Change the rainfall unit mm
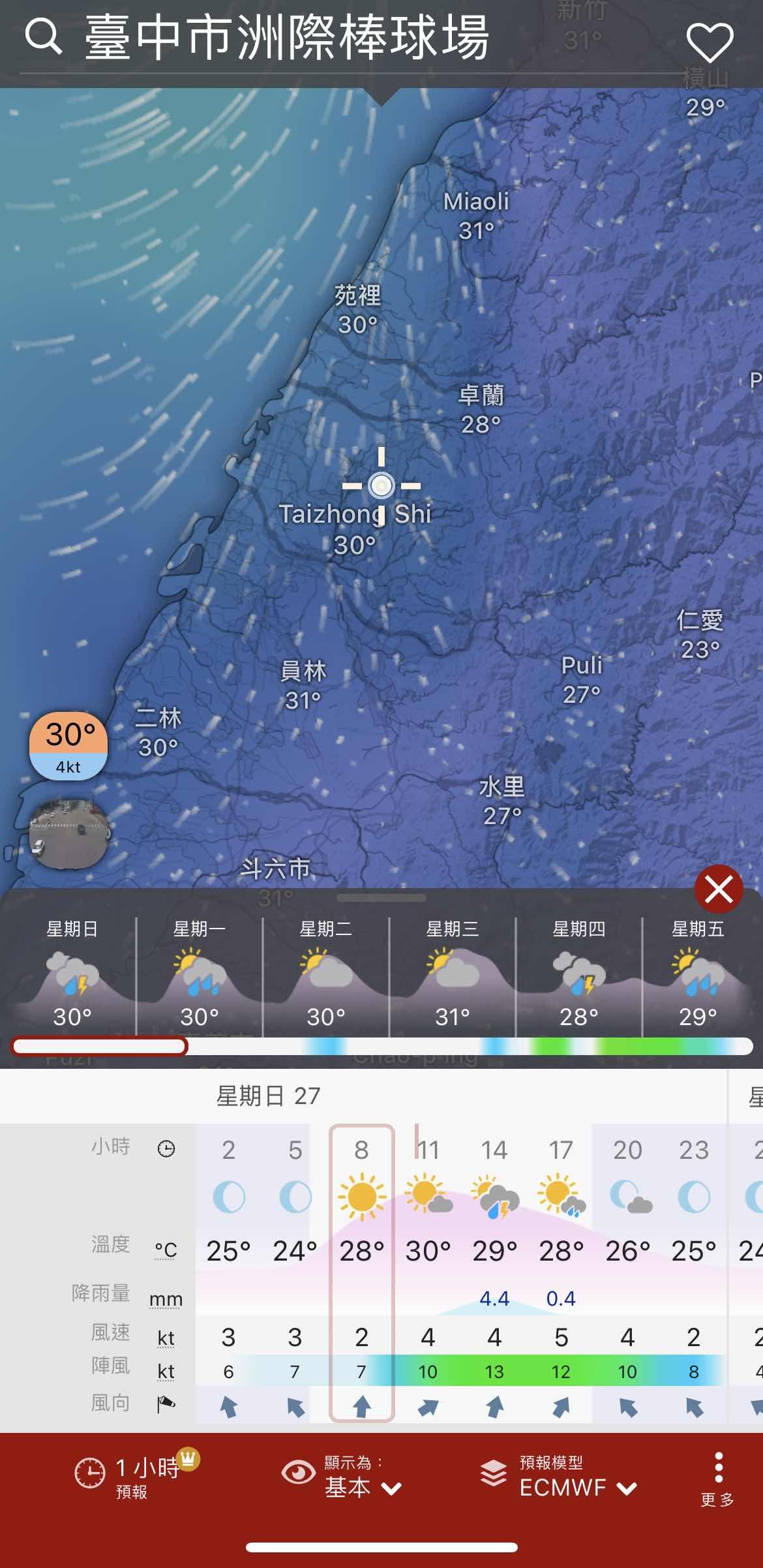 166,1299
